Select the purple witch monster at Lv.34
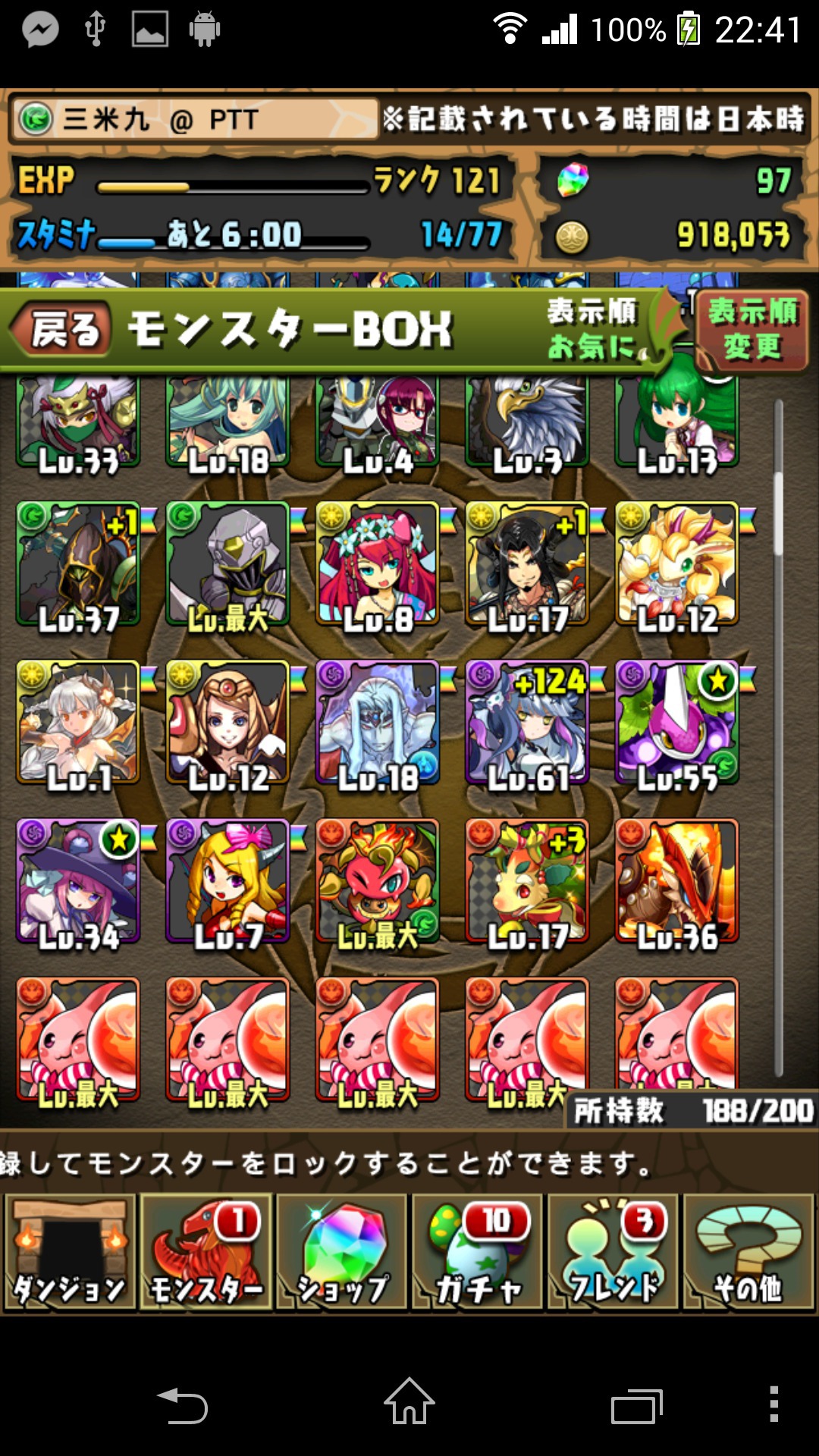 tap(78, 881)
